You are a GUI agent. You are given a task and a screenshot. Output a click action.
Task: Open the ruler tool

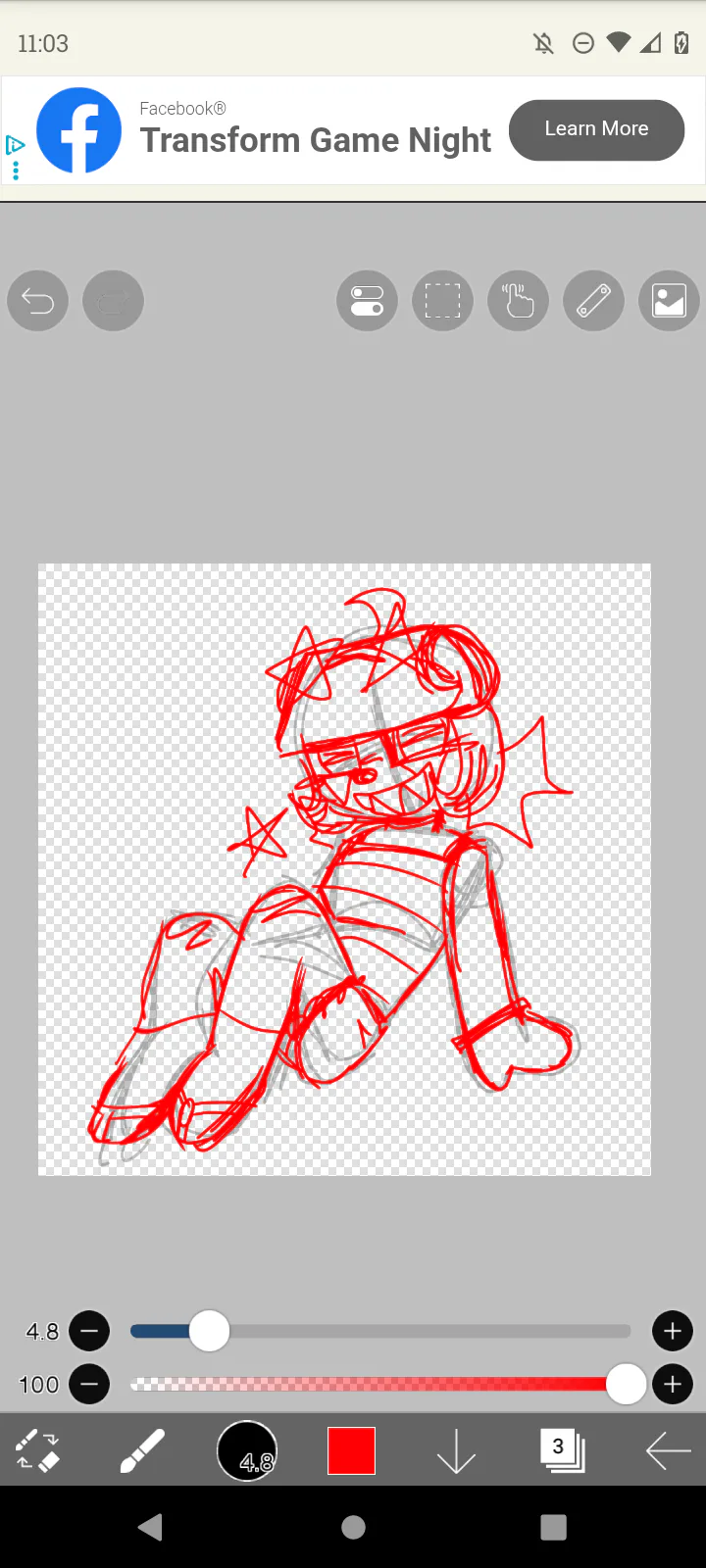593,301
